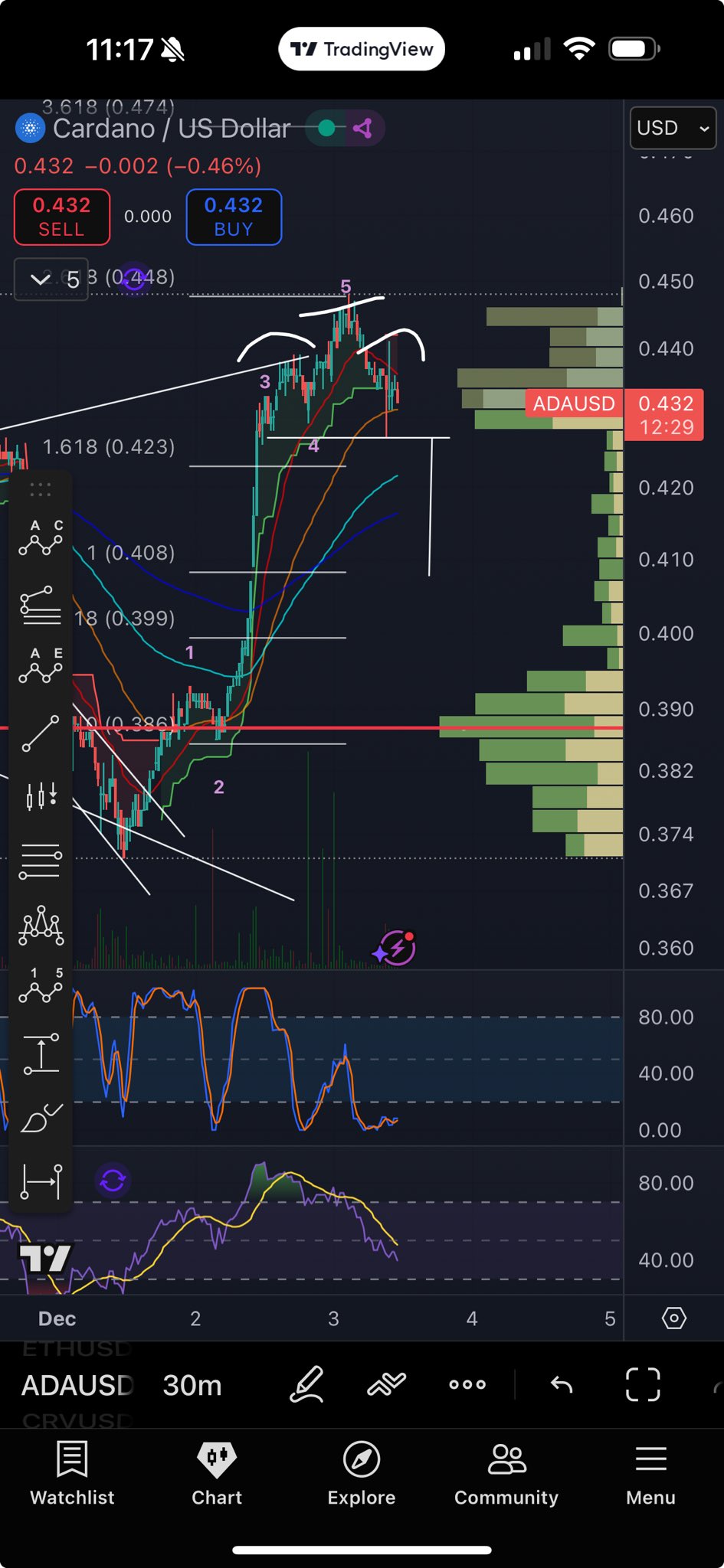Enter fullscreen chart mode
Viewport: 724px width, 1568px height.
pos(642,1384)
